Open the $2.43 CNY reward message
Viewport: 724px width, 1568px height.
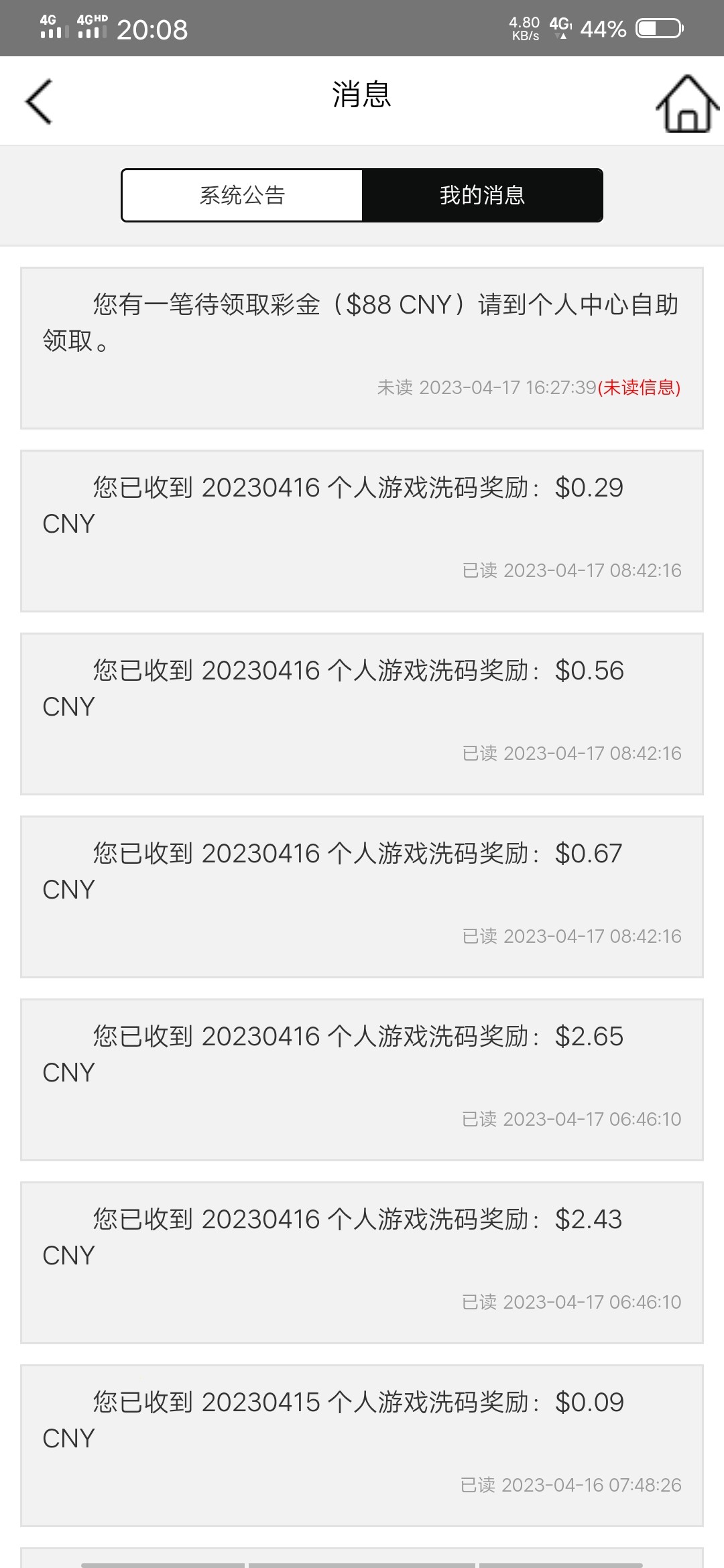tap(362, 1262)
